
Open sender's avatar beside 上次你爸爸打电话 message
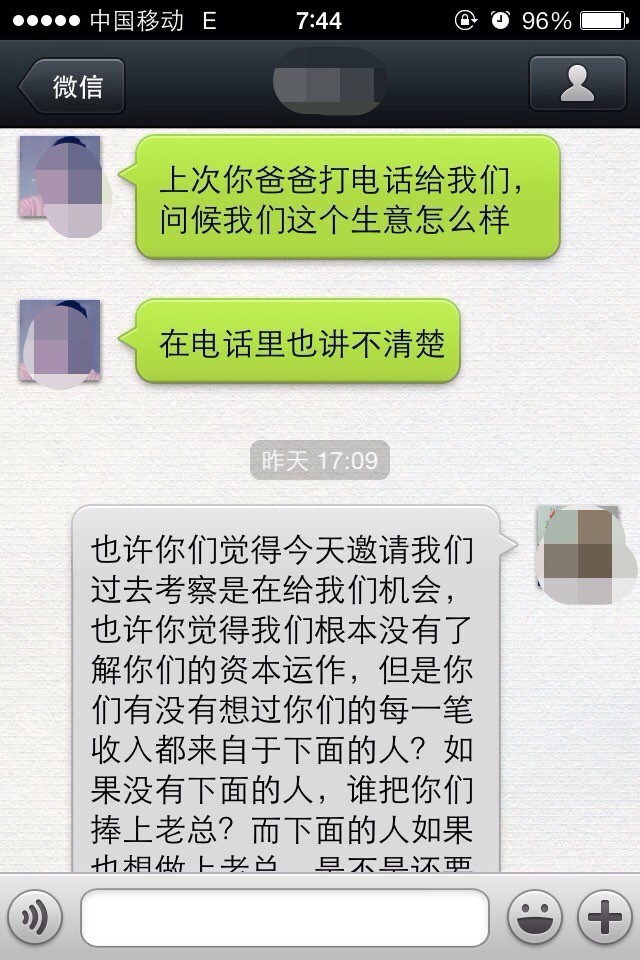click(60, 177)
